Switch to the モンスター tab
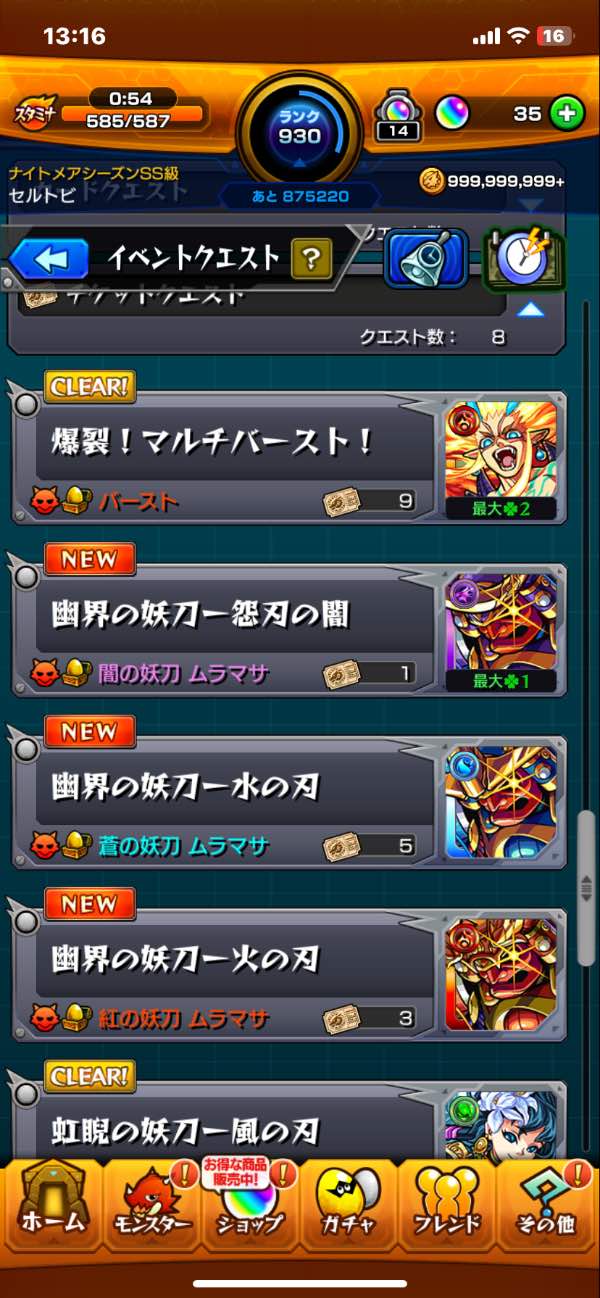 click(x=152, y=1208)
